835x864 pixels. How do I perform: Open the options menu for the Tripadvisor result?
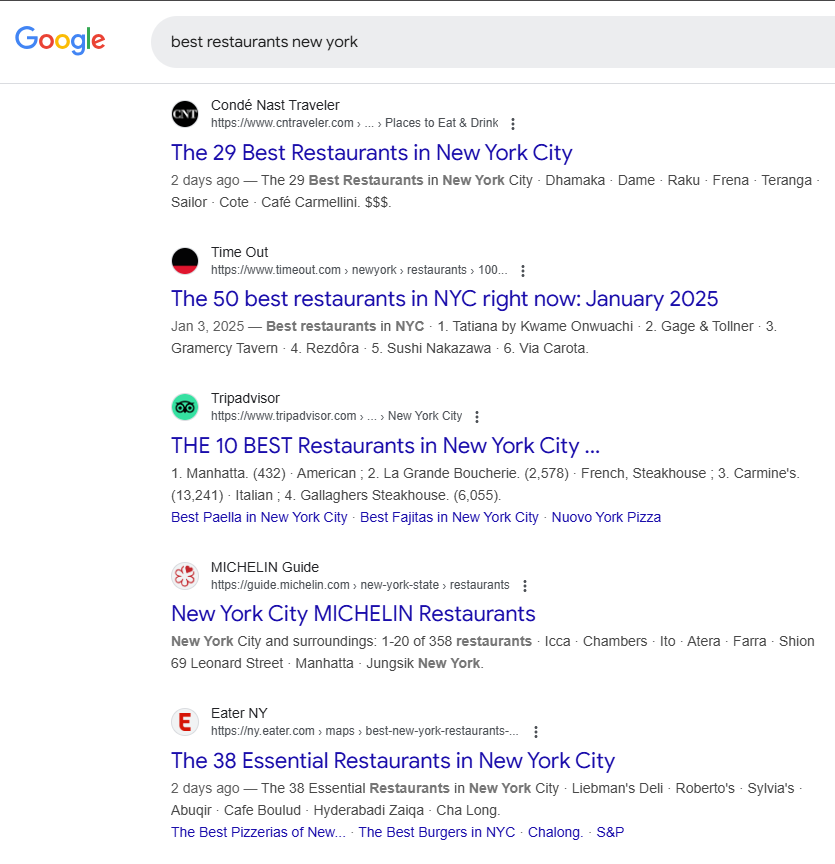click(x=477, y=417)
